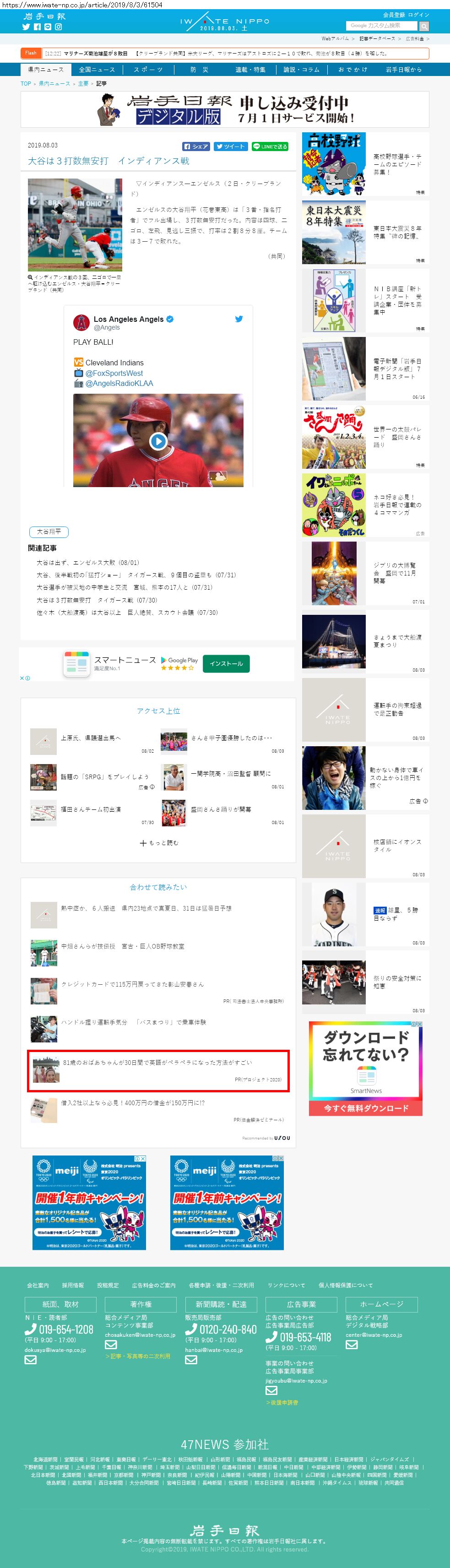
Task: Open the 論説・コラム tab
Action: click(x=301, y=70)
